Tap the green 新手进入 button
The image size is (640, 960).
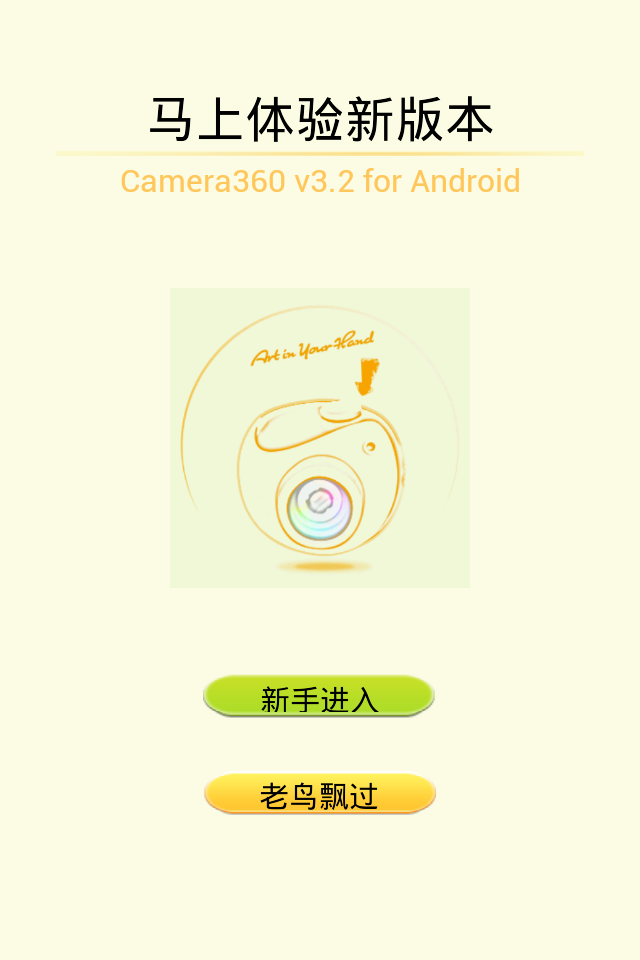click(x=319, y=697)
